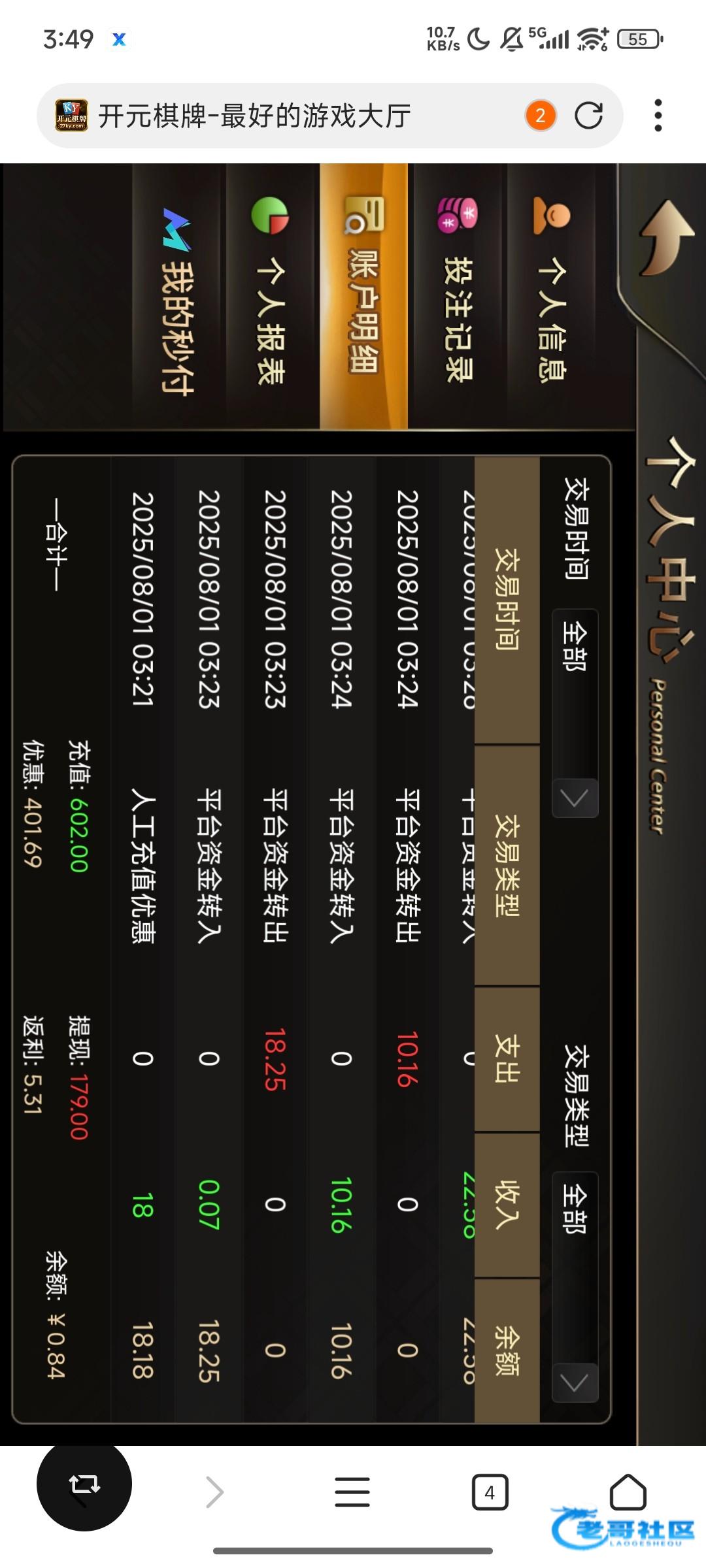Expand the 交易时间 dropdown
Viewport: 706px width, 1568px height.
(575, 712)
